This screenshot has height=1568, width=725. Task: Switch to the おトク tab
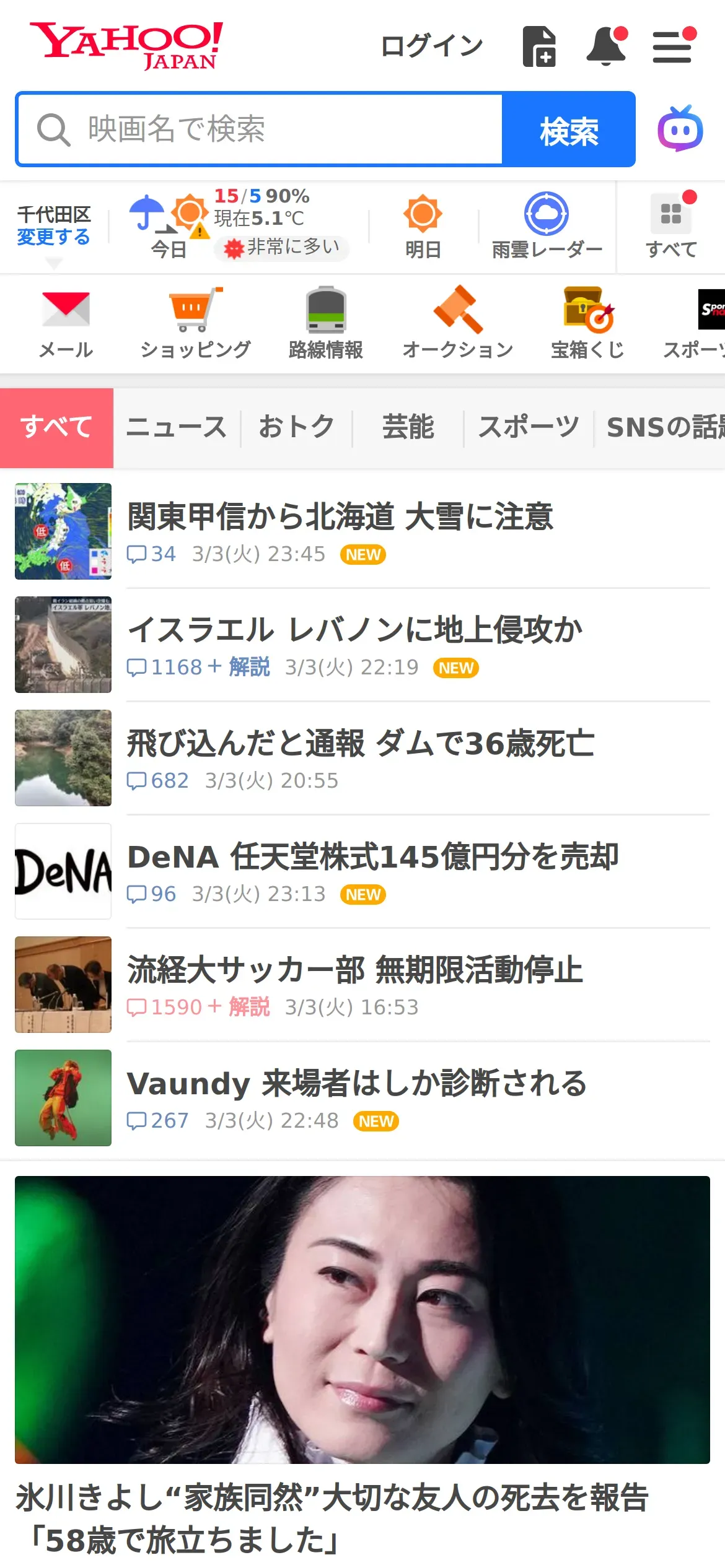coord(296,427)
